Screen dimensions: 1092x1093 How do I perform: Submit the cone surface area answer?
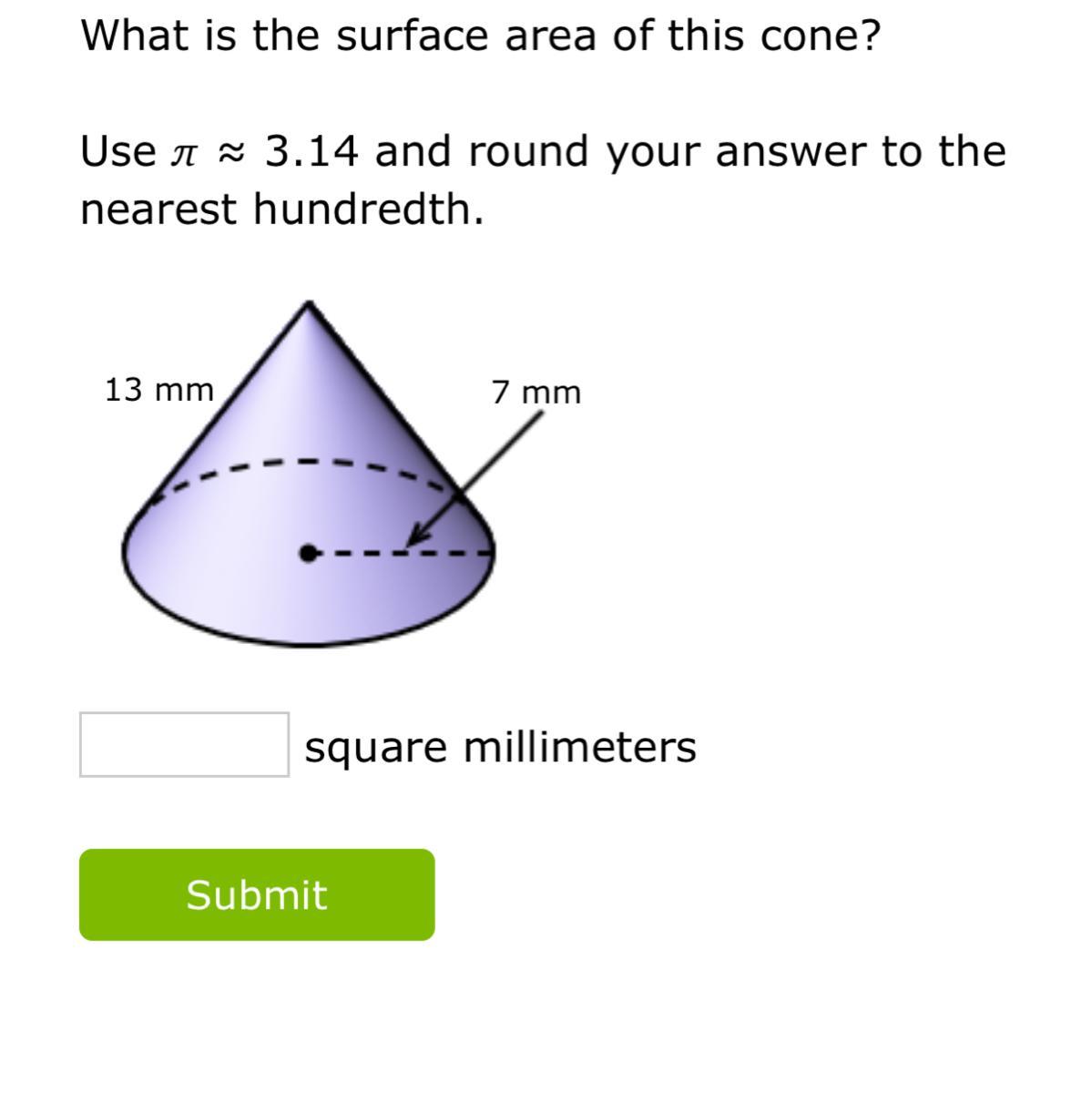click(257, 894)
